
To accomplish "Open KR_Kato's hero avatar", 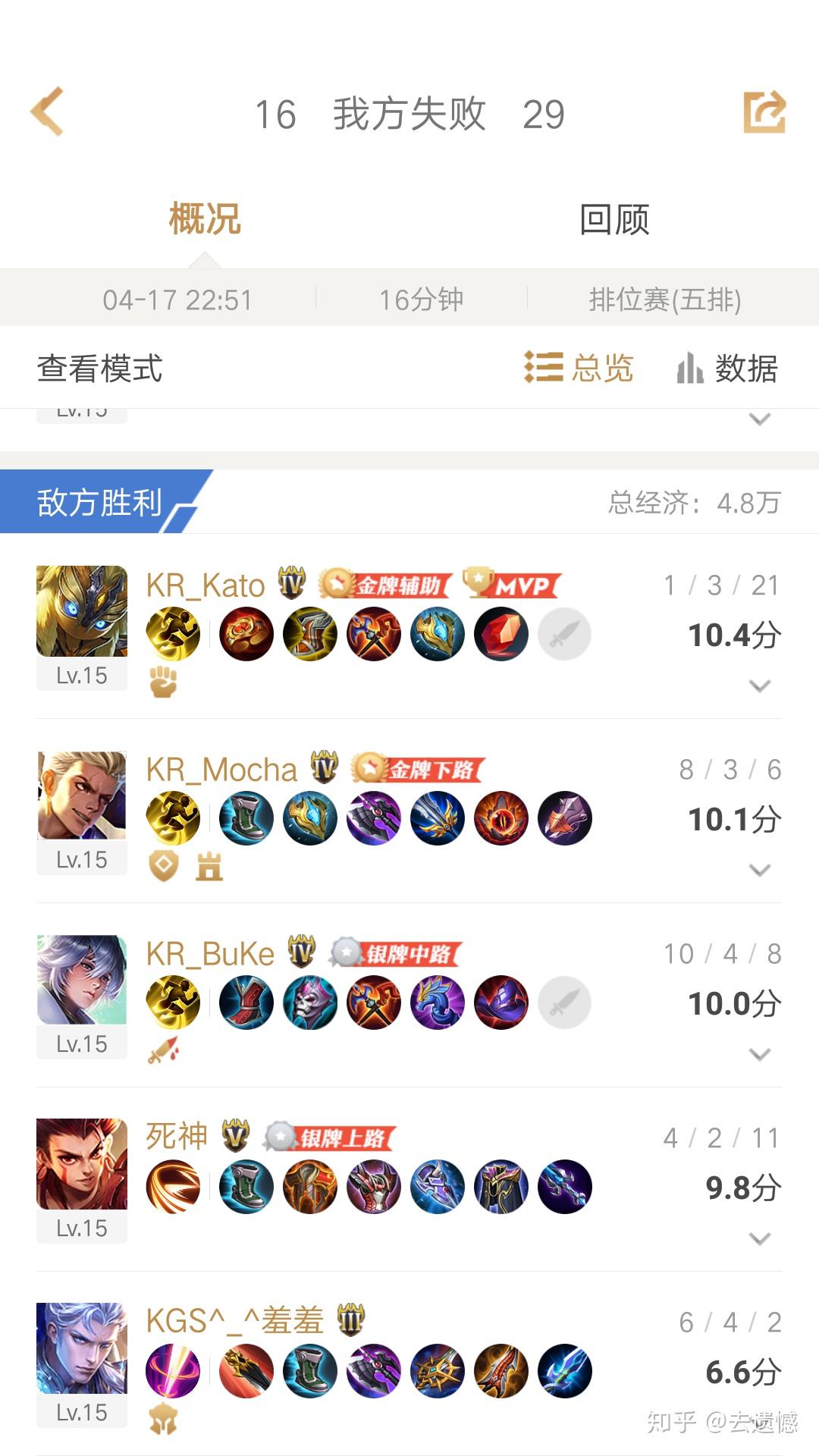I will coord(82,611).
